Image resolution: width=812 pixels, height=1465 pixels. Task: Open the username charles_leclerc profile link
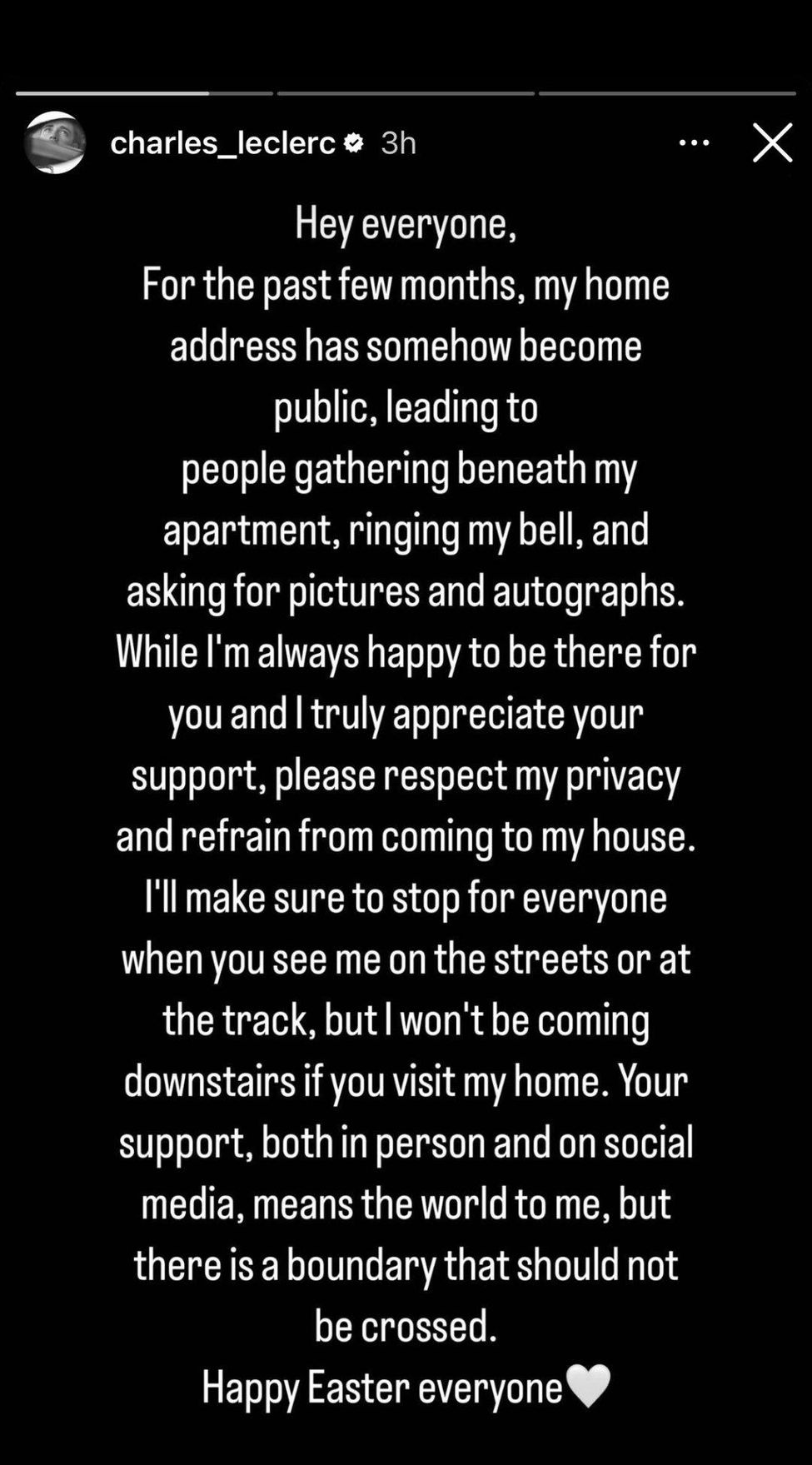[225, 142]
